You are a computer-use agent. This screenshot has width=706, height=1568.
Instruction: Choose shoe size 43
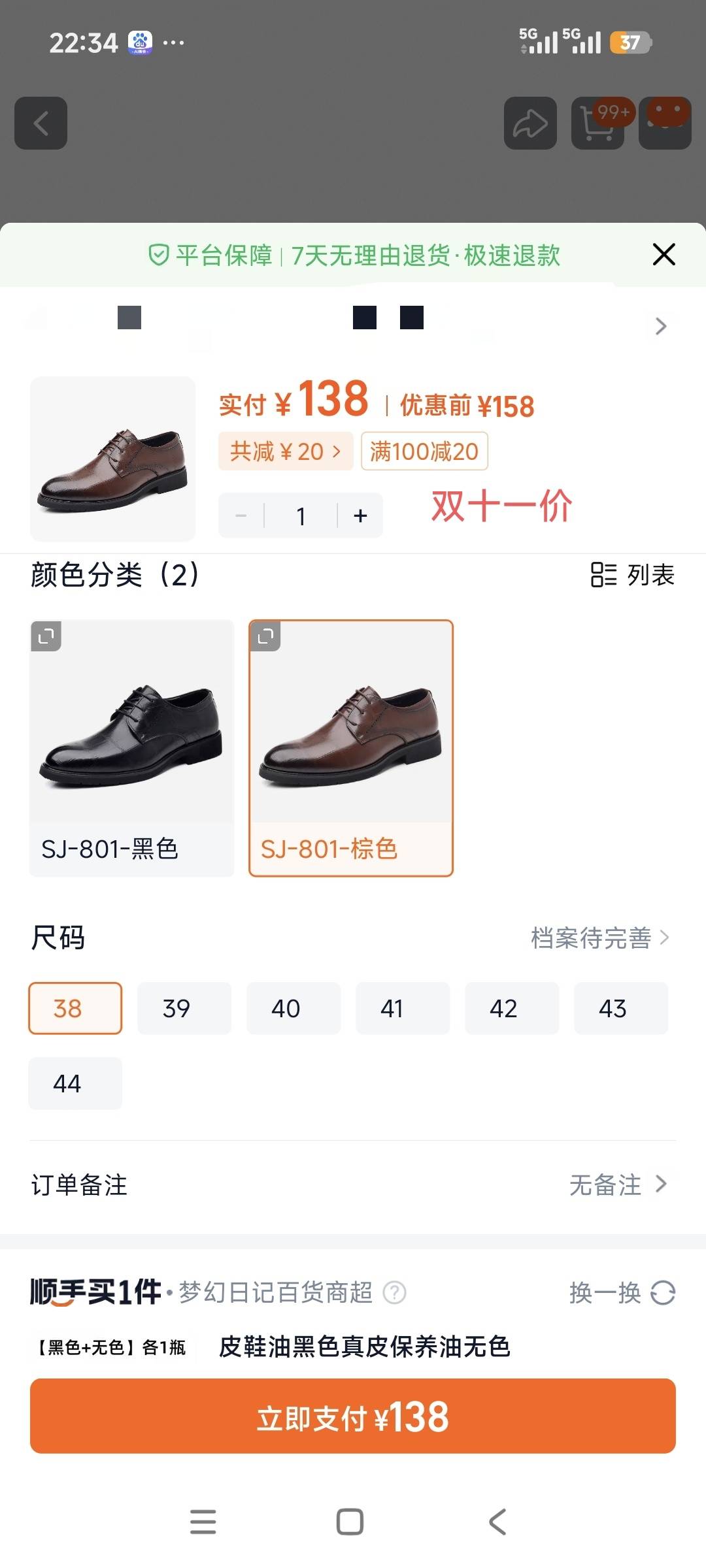point(620,1008)
